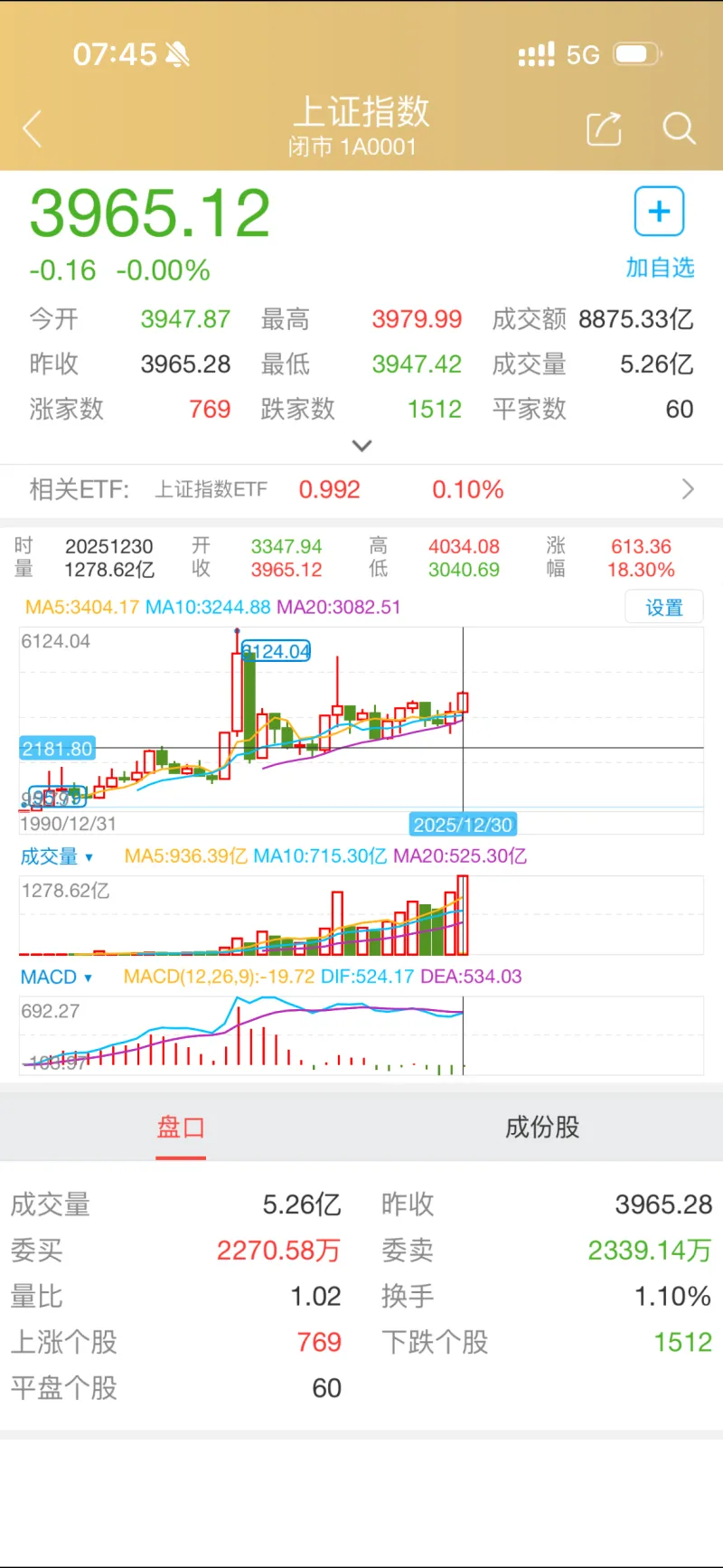Go back using the header arrow

click(33, 129)
